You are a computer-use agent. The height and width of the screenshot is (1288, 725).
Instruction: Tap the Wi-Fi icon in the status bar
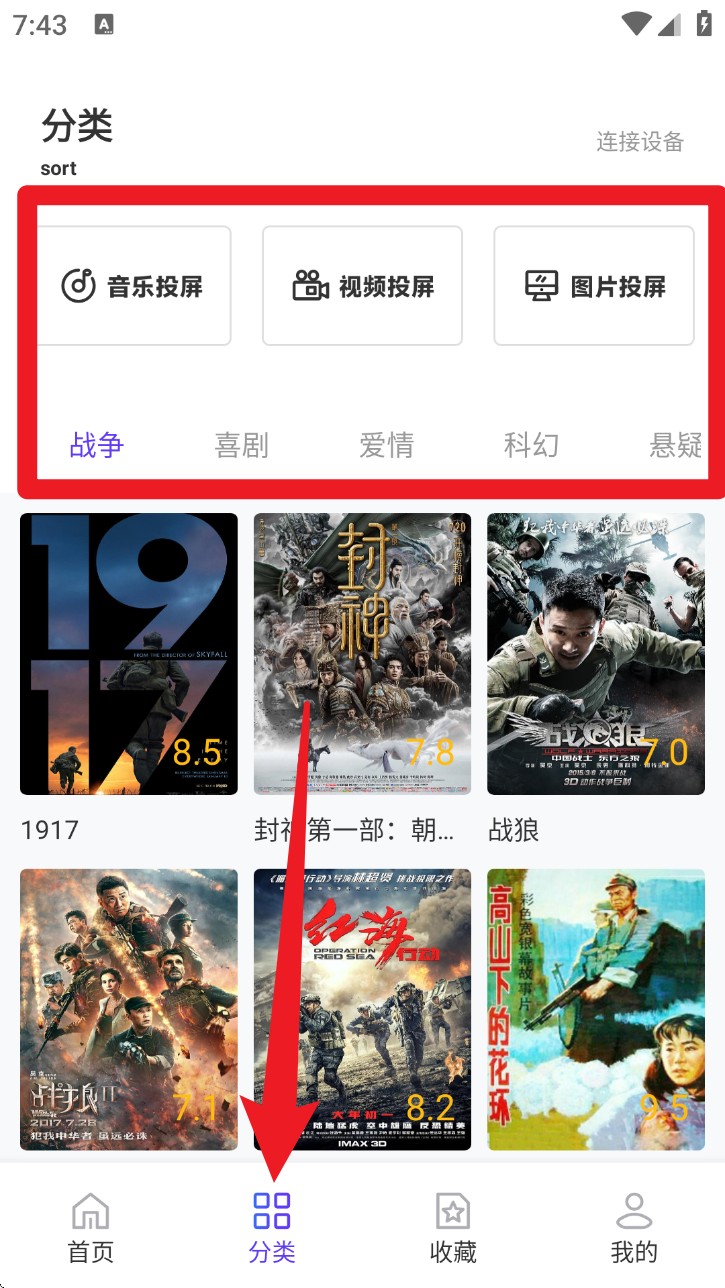click(637, 24)
